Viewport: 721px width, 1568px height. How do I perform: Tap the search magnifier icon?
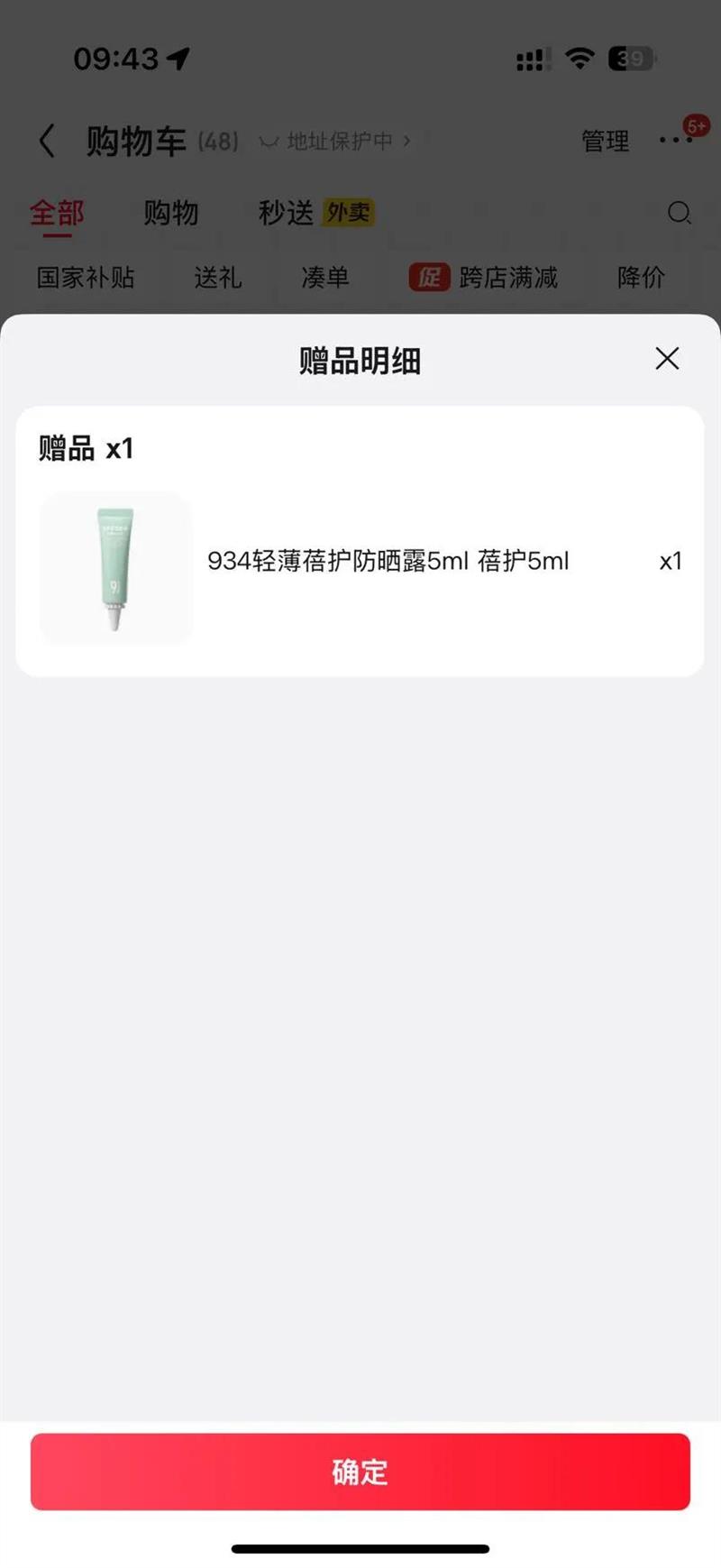pyautogui.click(x=680, y=214)
